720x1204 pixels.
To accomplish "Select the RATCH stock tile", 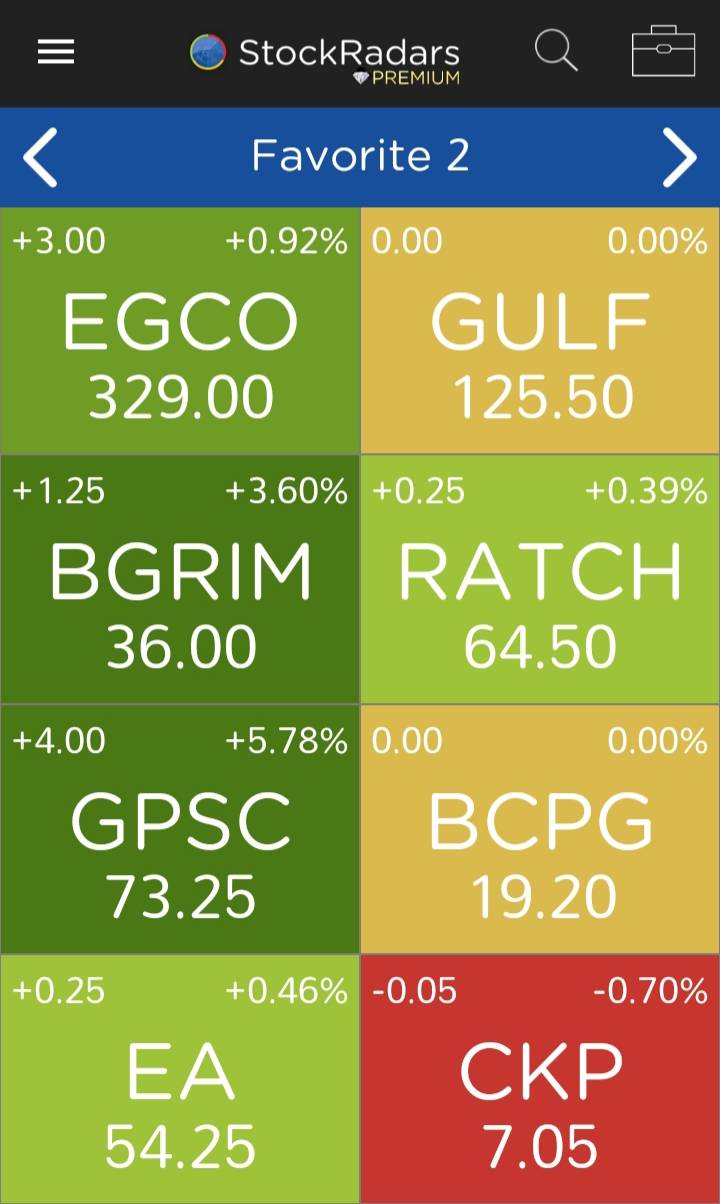I will 540,580.
